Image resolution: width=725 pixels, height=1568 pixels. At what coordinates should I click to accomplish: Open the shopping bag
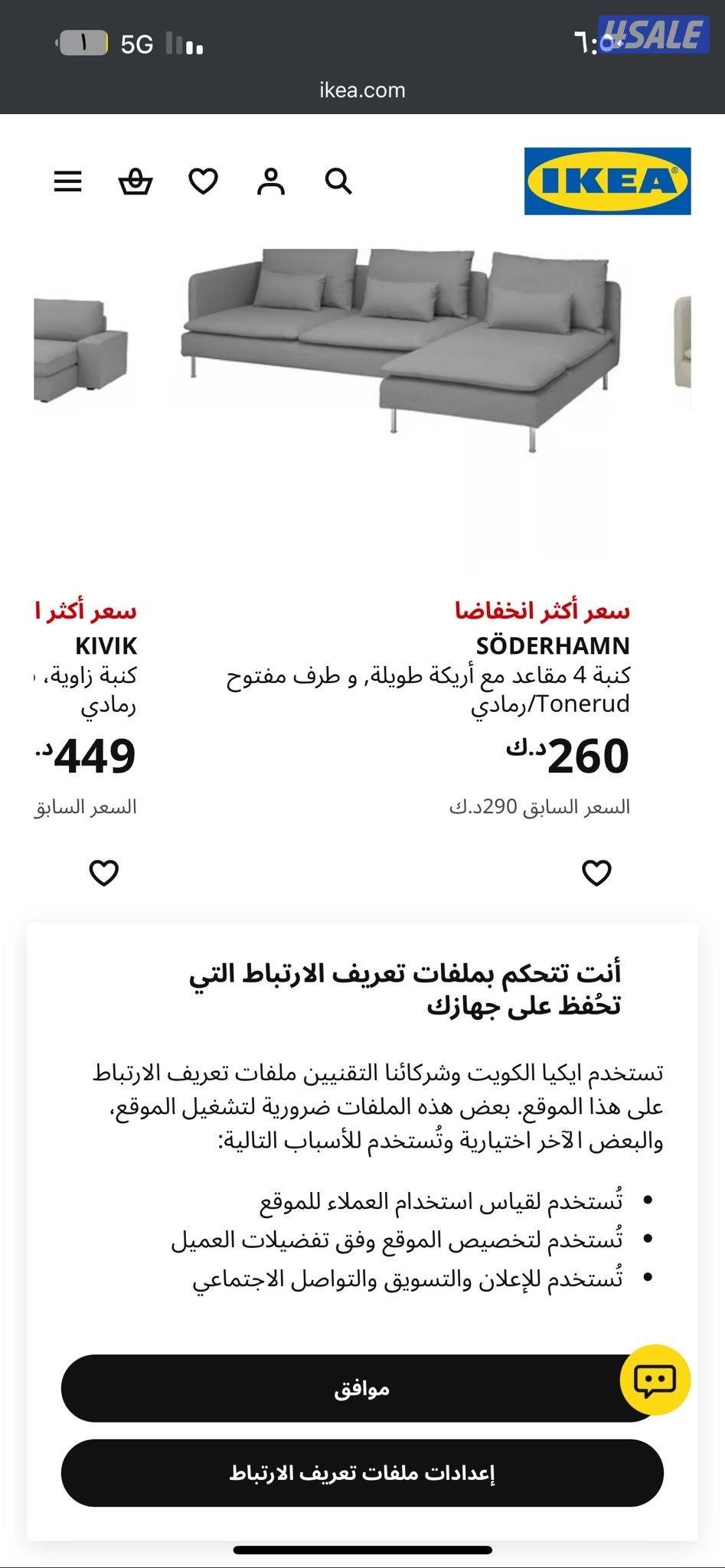tap(135, 181)
